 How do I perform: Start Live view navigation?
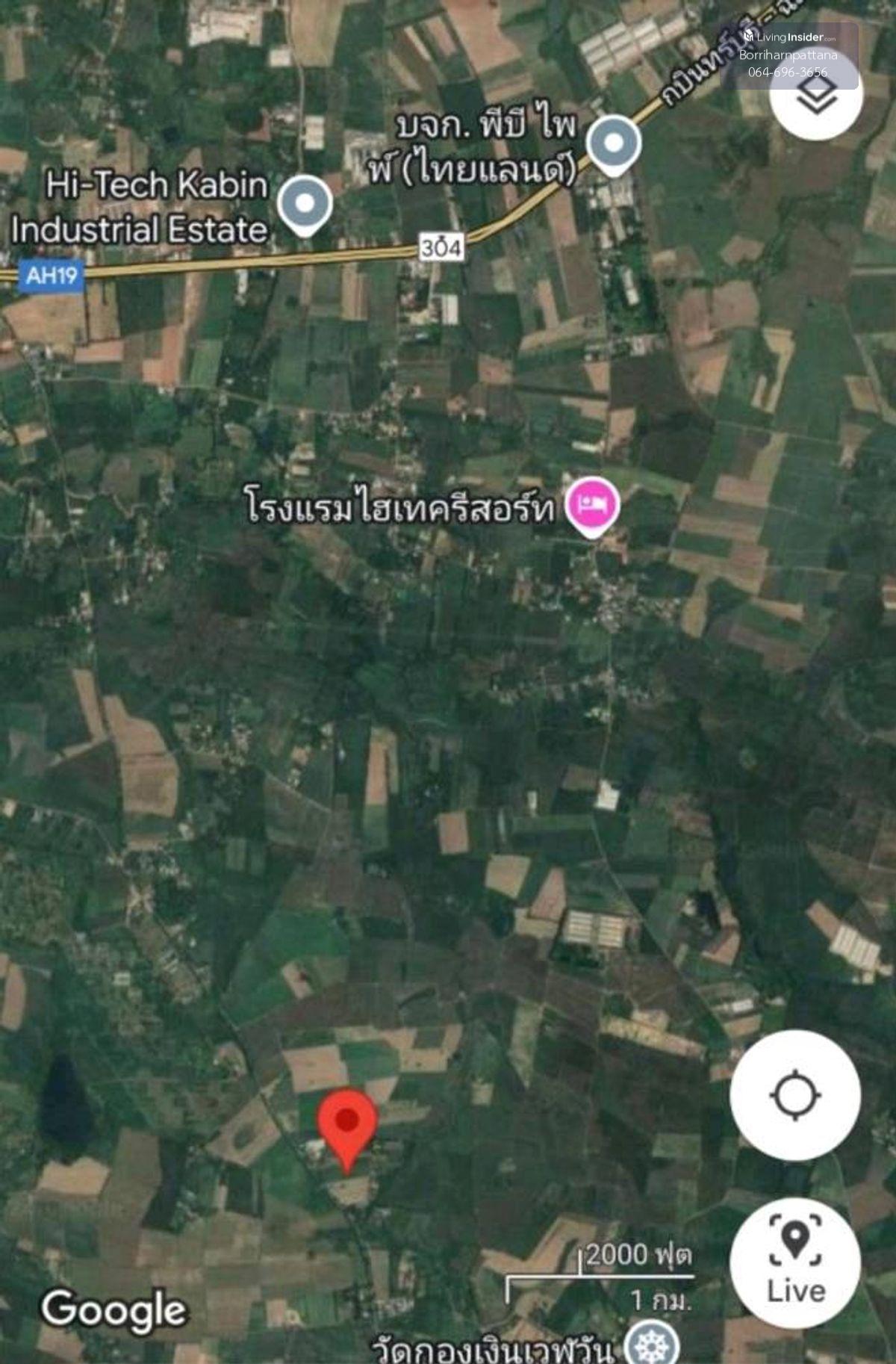(x=795, y=1263)
